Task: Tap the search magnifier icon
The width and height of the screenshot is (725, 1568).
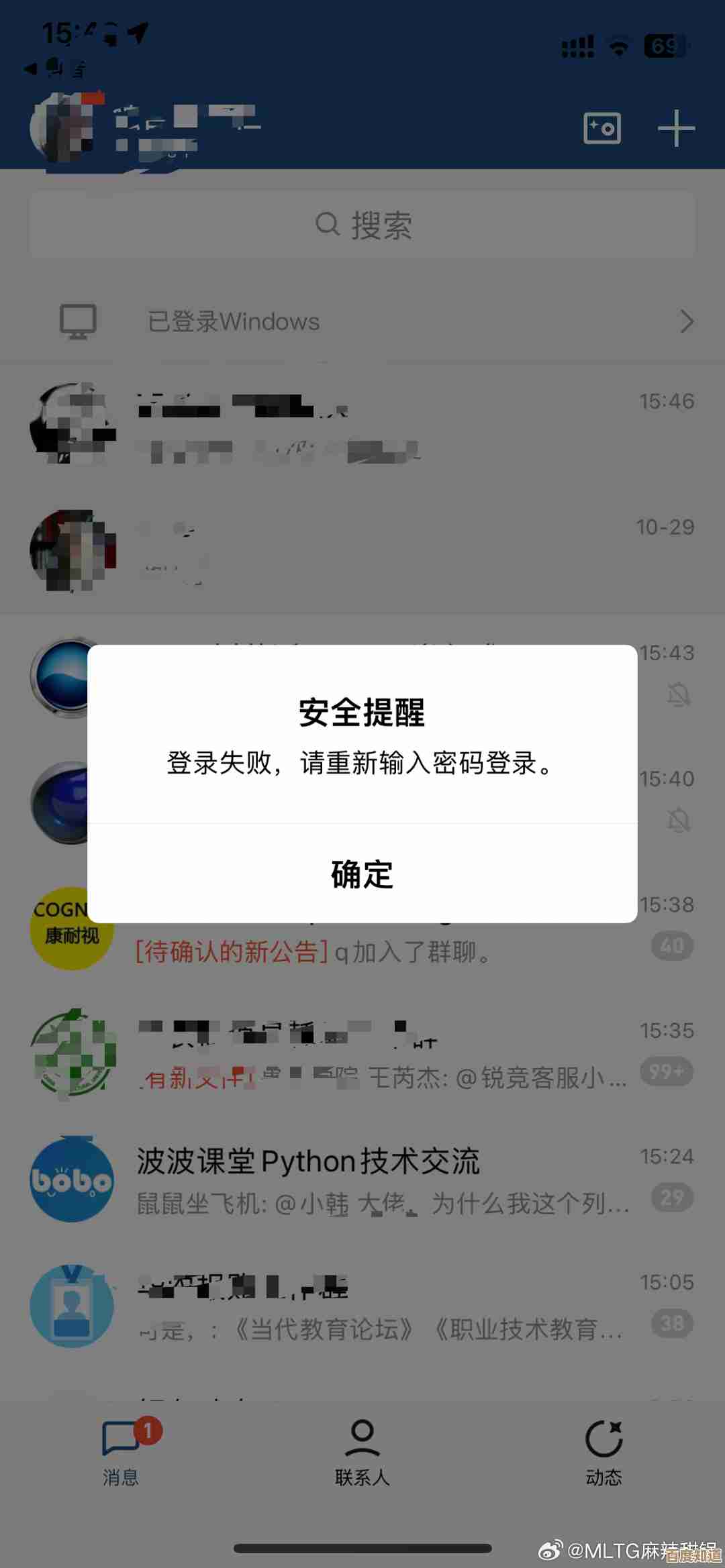Action: (327, 225)
